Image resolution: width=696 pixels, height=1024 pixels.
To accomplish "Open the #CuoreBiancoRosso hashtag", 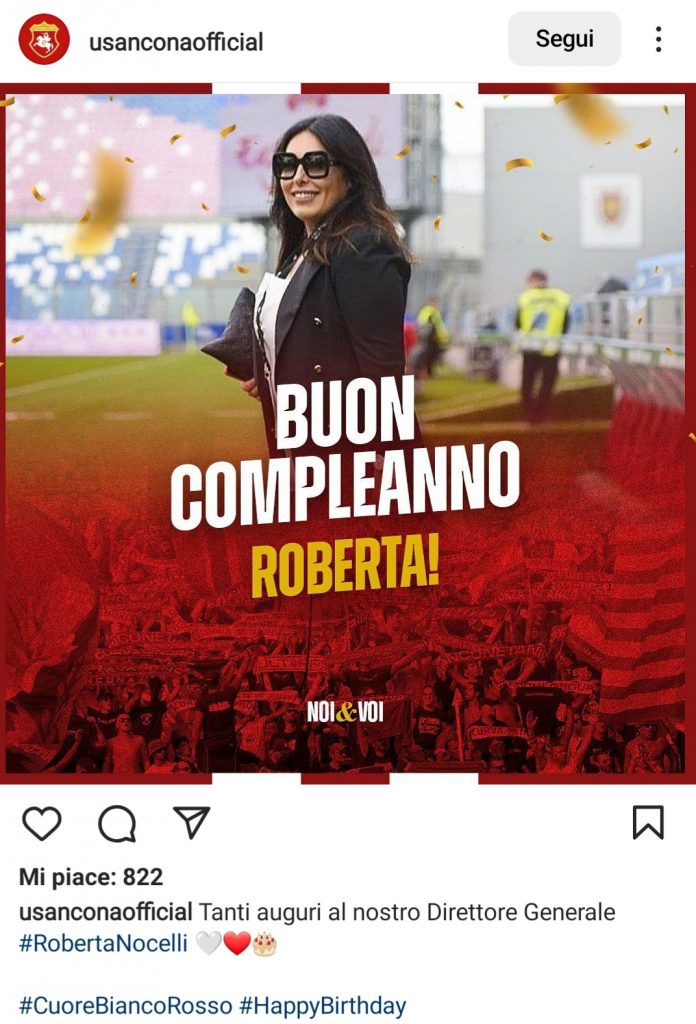I will pyautogui.click(x=125, y=1005).
